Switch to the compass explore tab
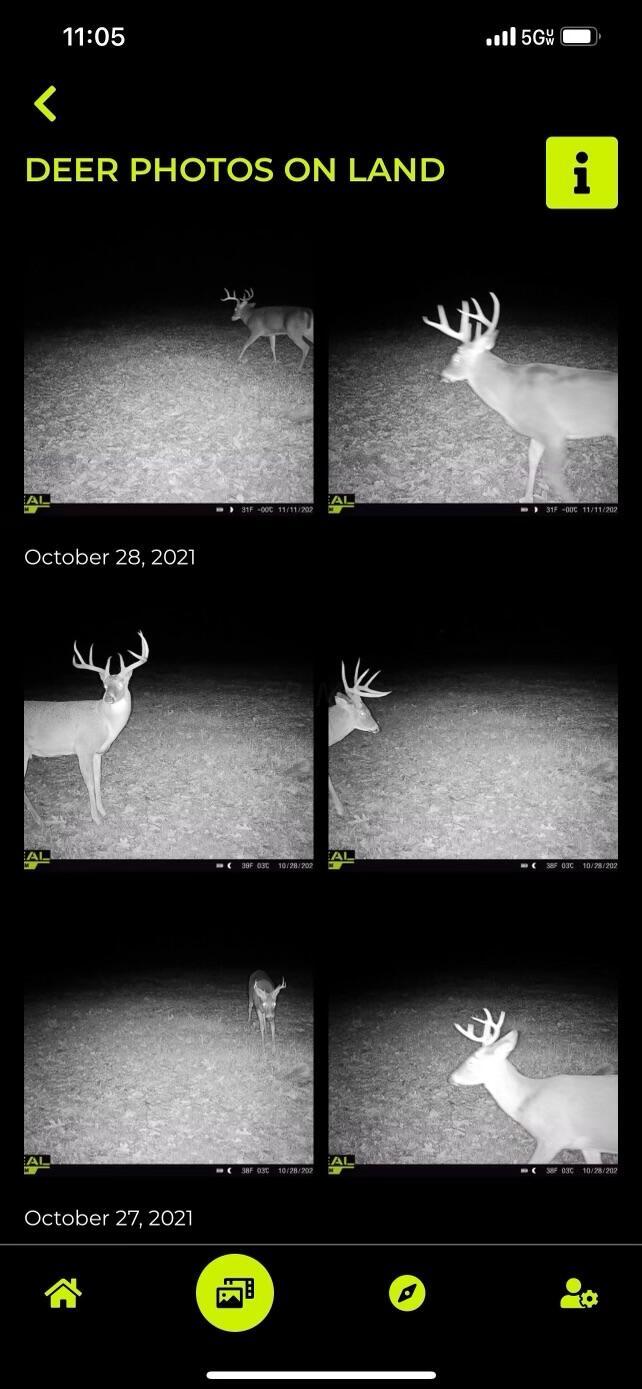Image resolution: width=642 pixels, height=1389 pixels. point(407,1294)
